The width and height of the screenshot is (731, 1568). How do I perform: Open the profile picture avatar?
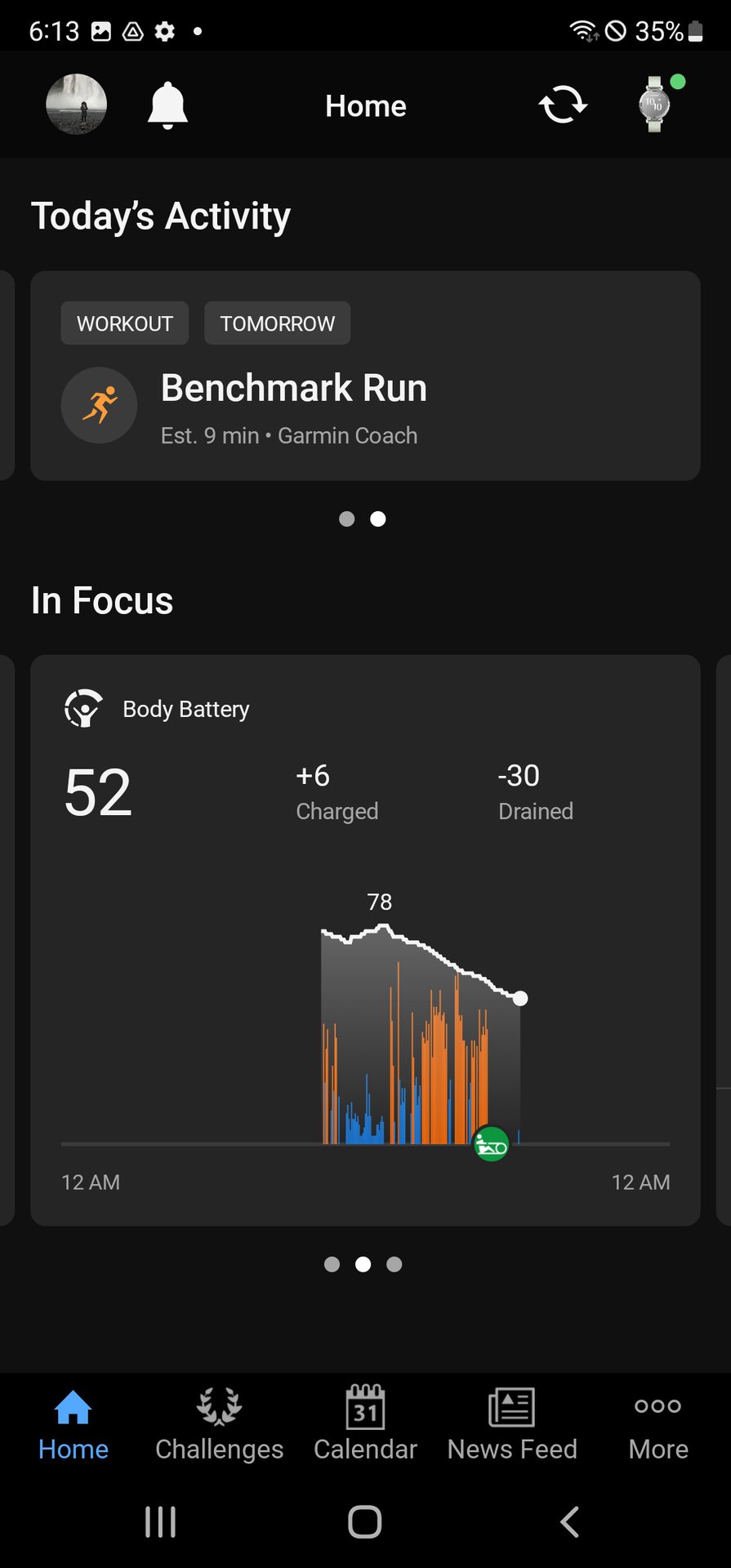(76, 105)
